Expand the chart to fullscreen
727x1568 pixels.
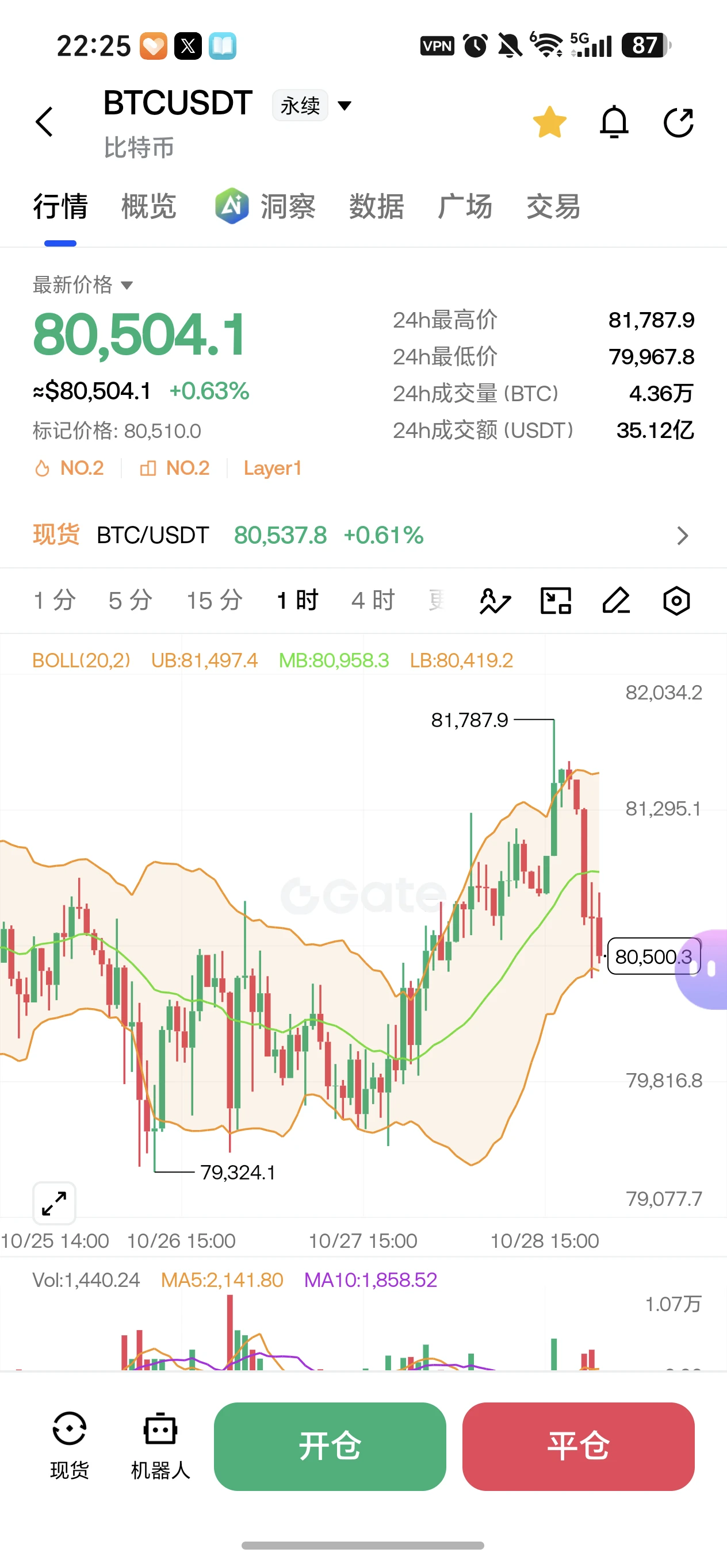tap(54, 1204)
